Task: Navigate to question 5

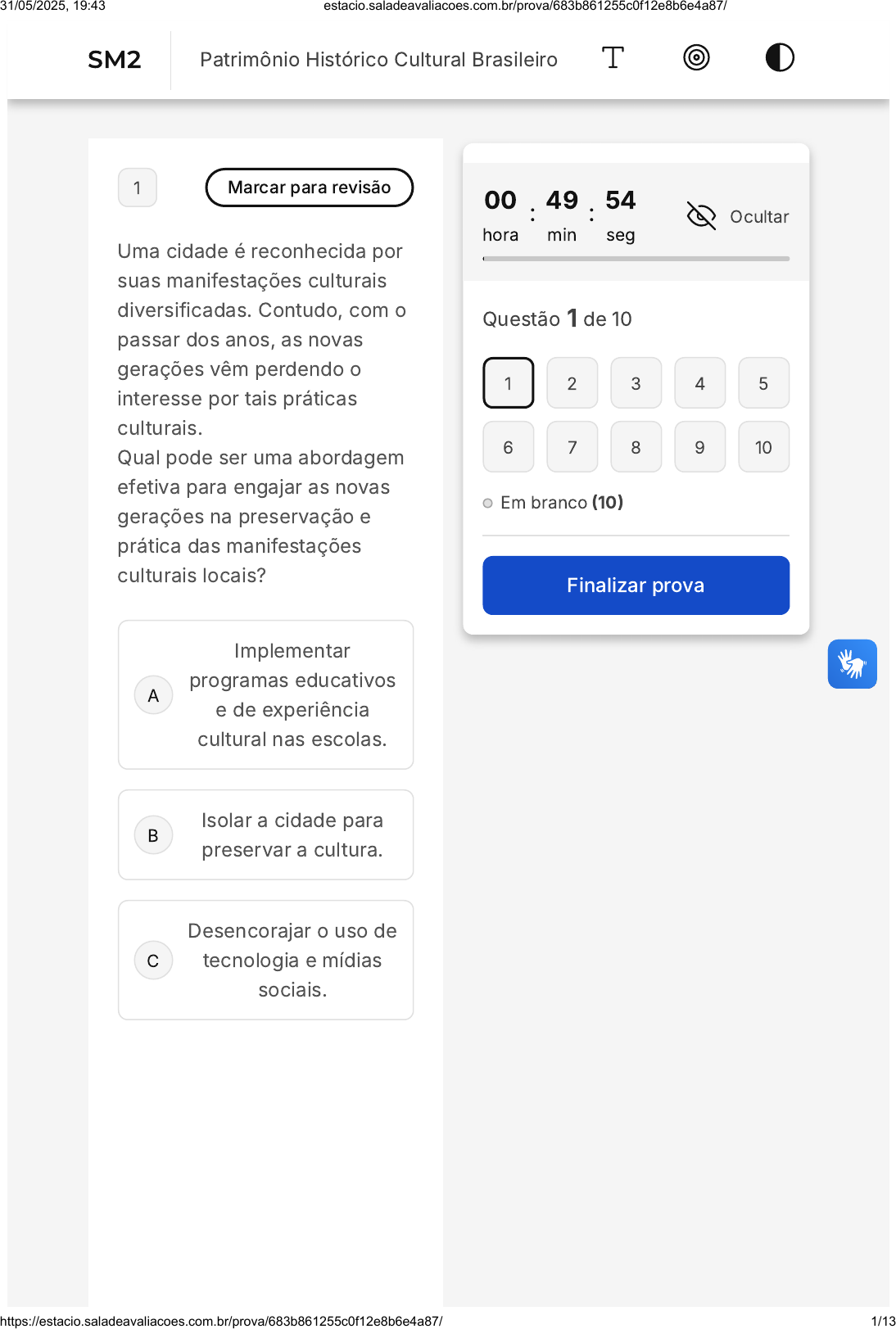Action: [763, 383]
